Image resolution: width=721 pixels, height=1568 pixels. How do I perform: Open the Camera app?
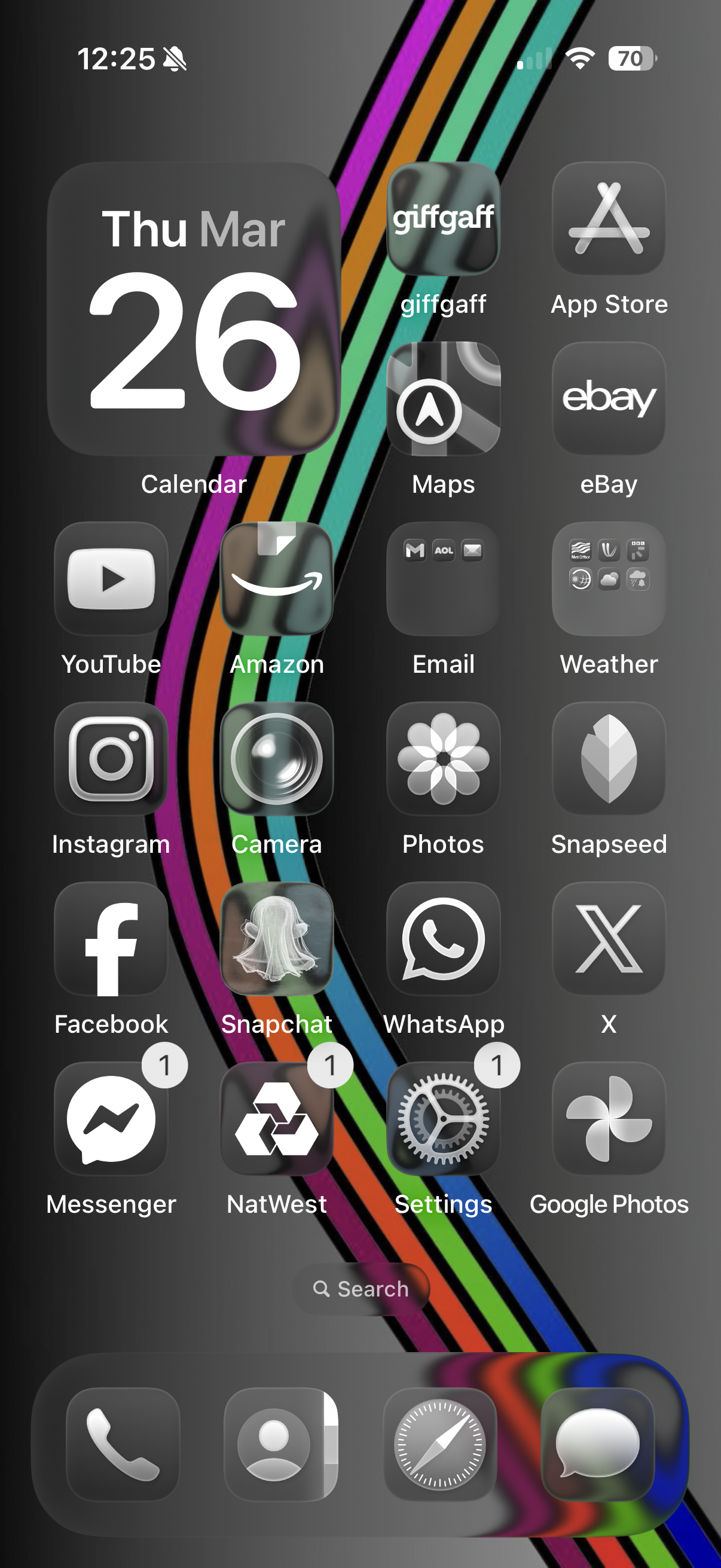pos(277,758)
